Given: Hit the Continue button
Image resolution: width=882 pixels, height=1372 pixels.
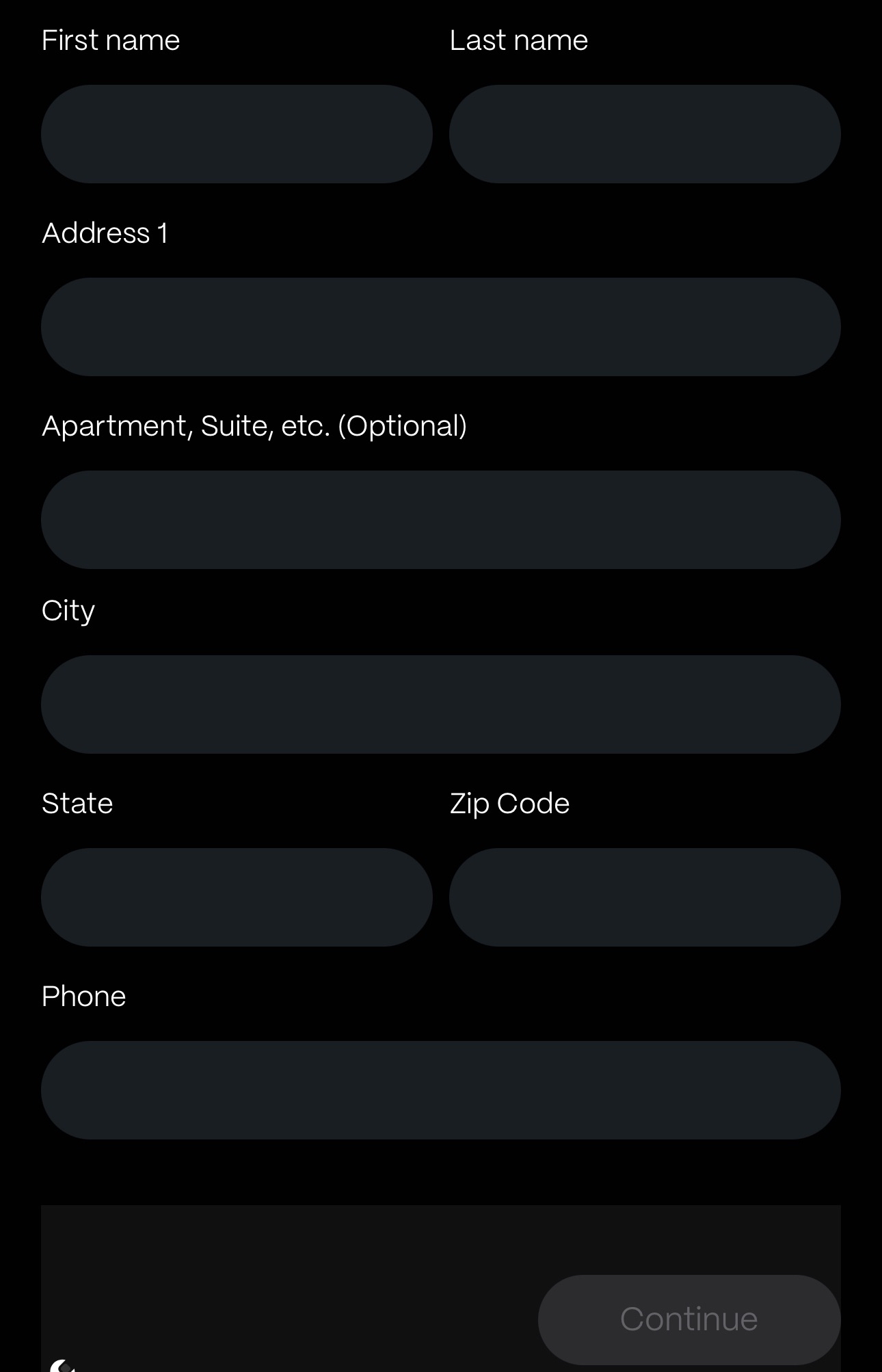Looking at the screenshot, I should pyautogui.click(x=689, y=1319).
